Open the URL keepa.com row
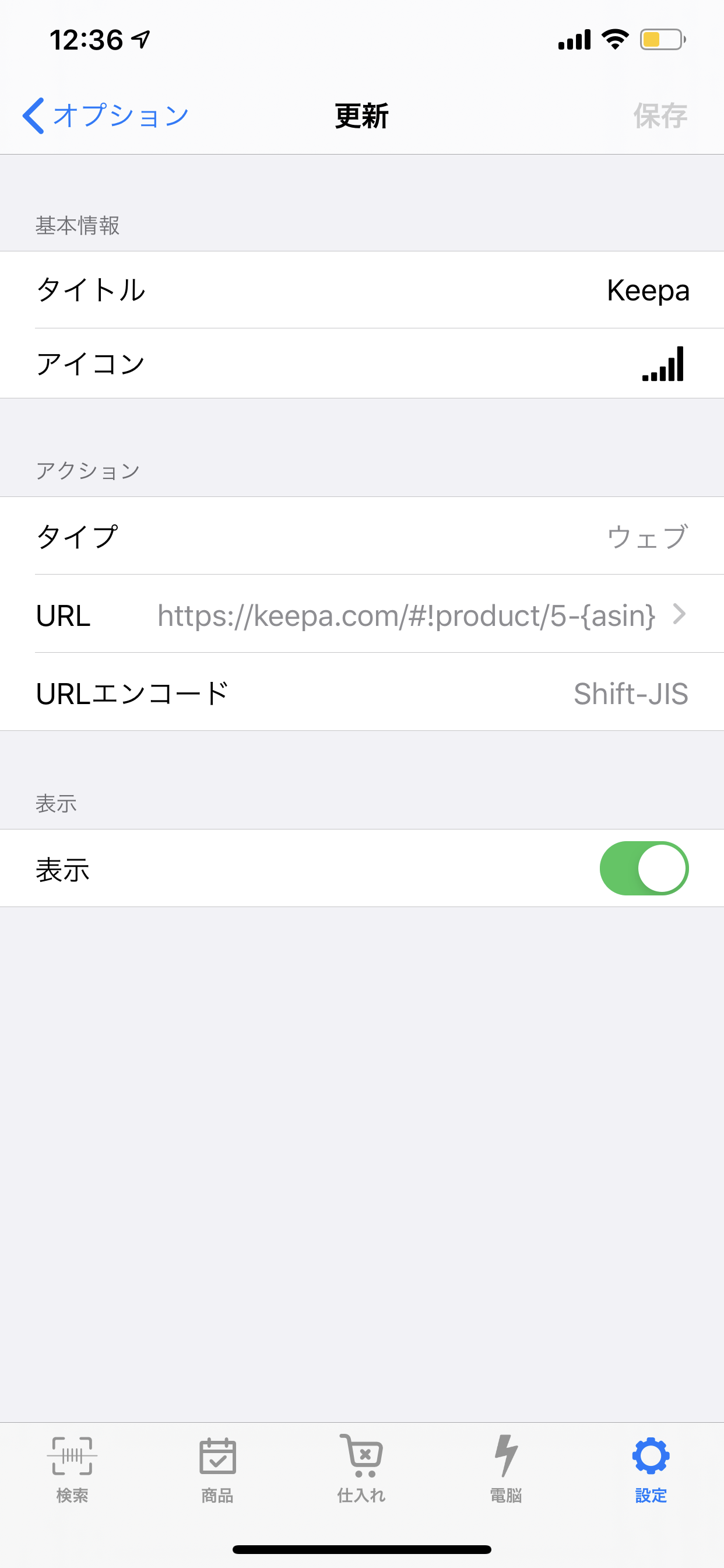The image size is (724, 1568). coord(405,615)
